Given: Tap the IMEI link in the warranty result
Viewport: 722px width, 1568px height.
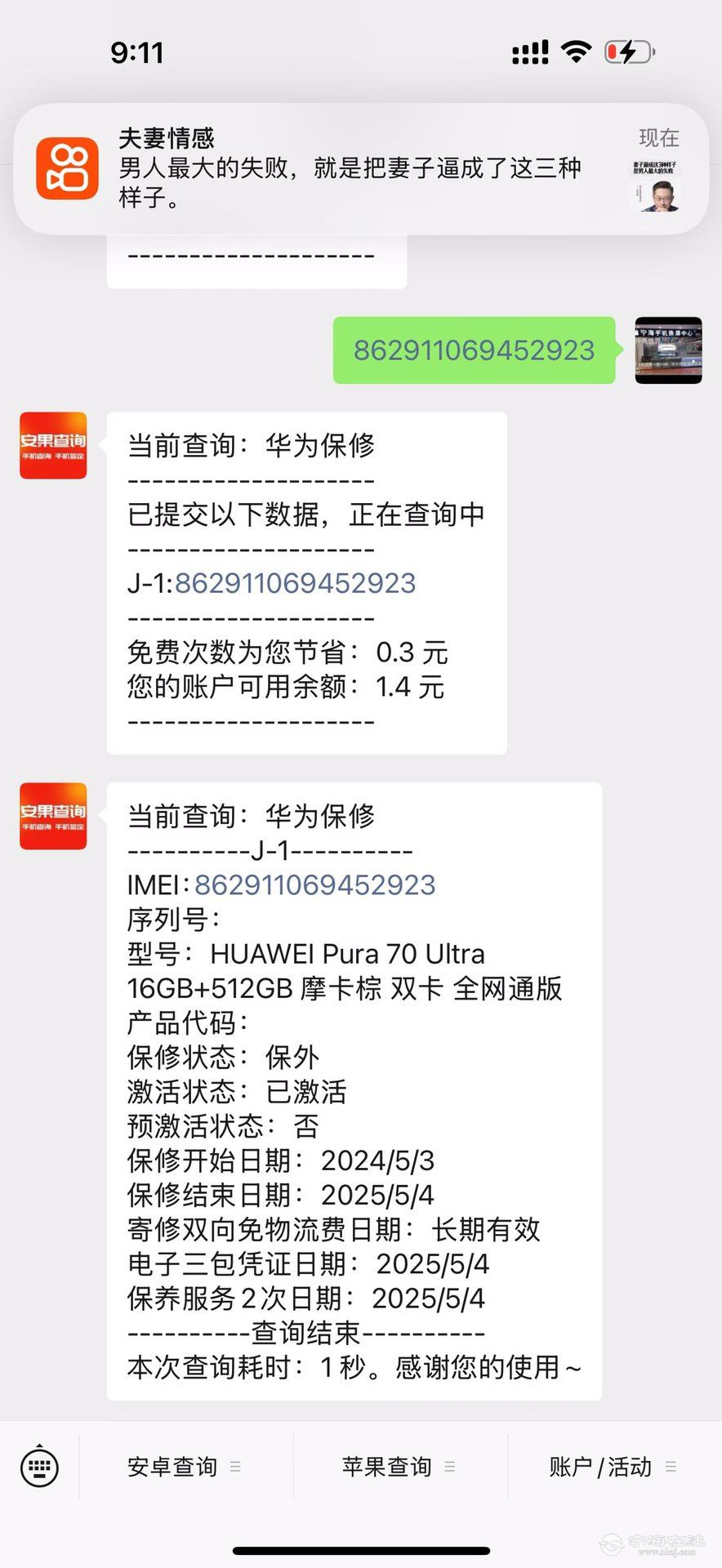Looking at the screenshot, I should [x=314, y=884].
